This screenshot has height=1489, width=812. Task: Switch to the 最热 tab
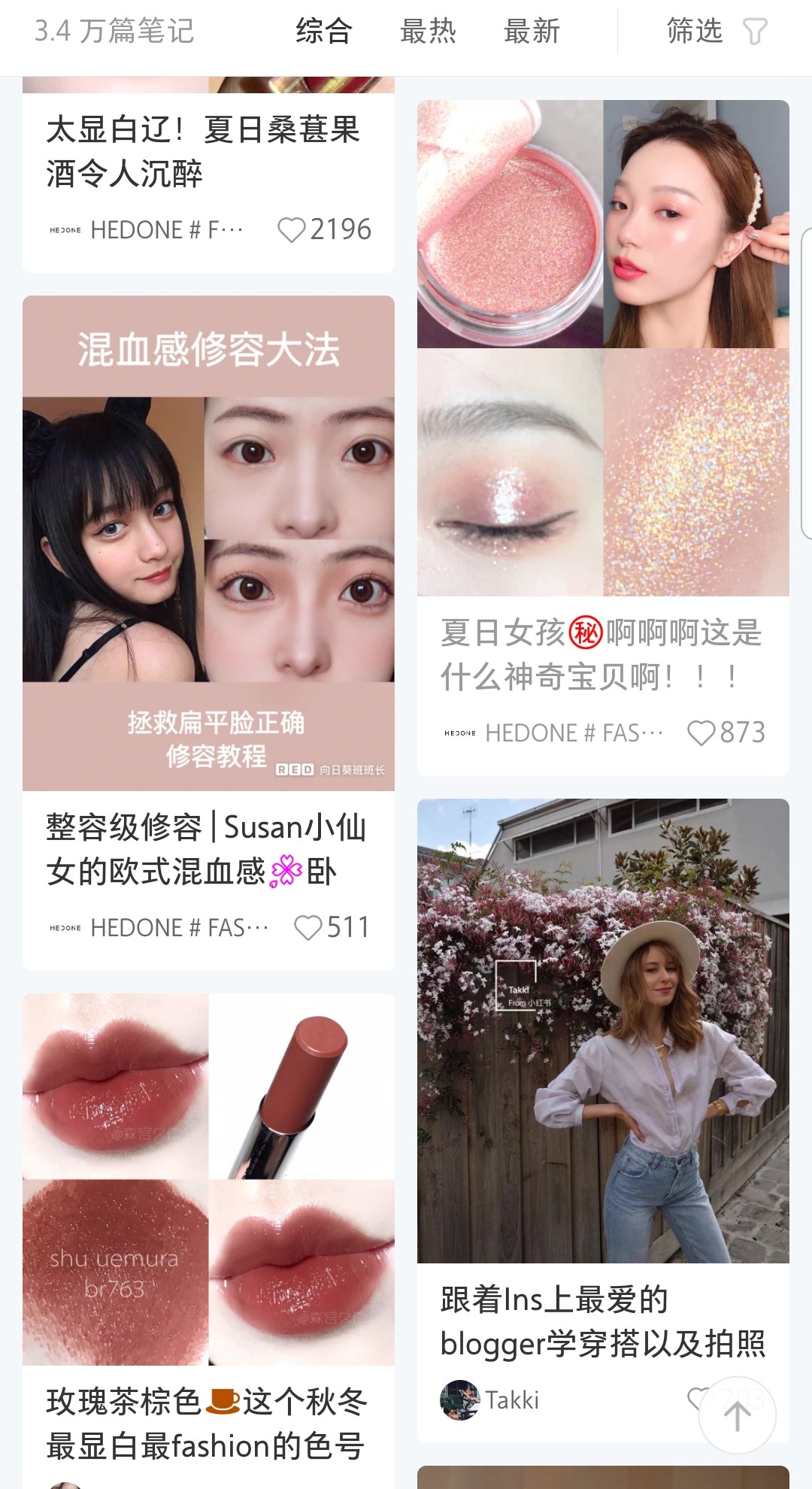point(428,32)
